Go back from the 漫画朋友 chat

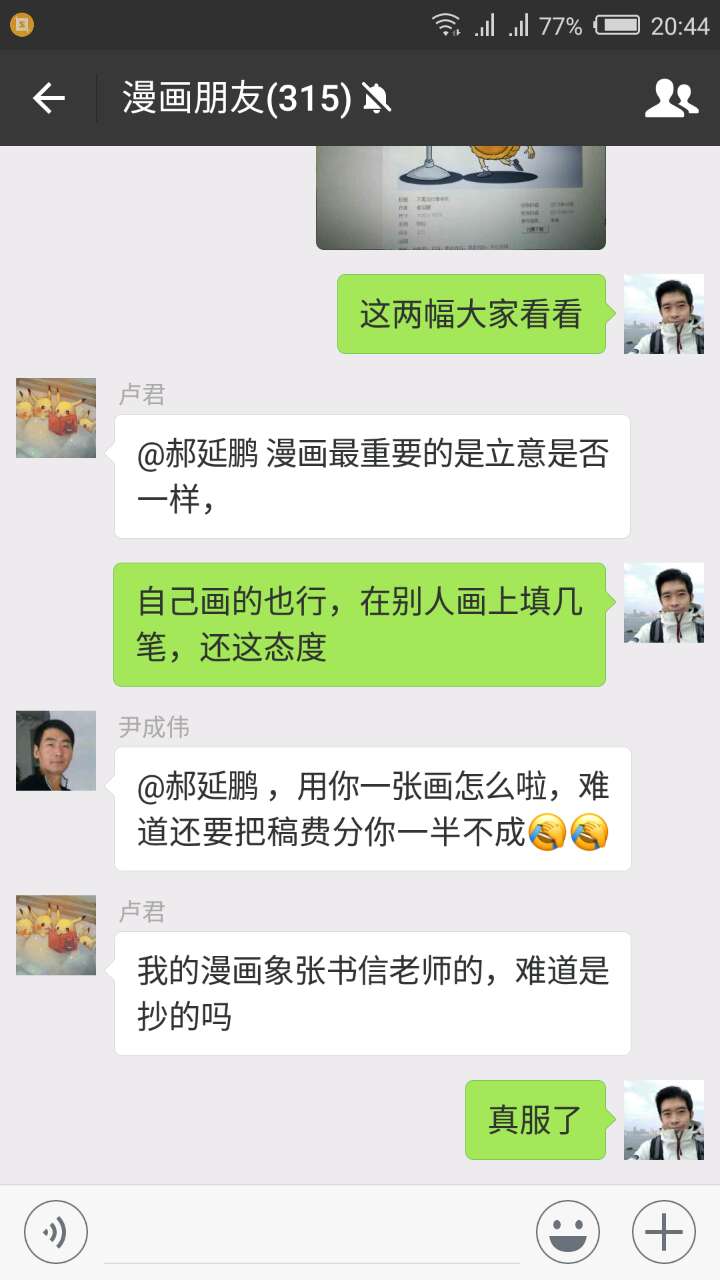point(48,98)
